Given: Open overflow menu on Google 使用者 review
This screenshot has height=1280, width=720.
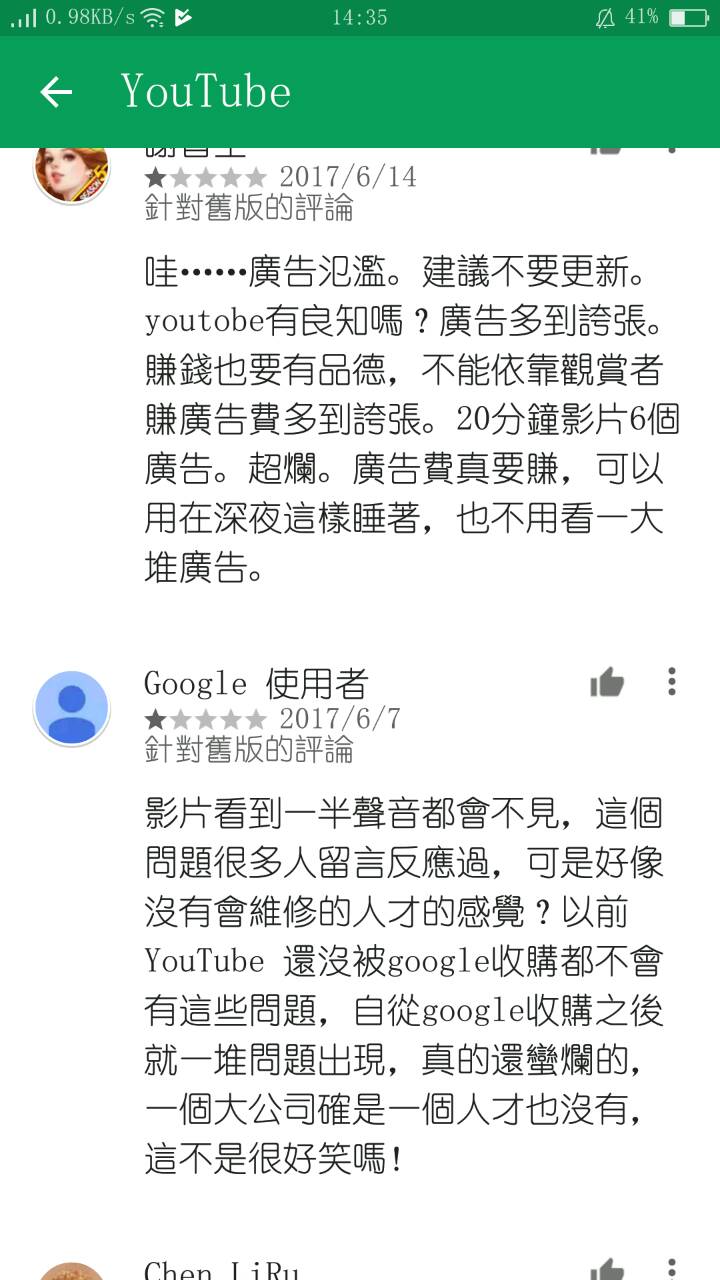Looking at the screenshot, I should (672, 682).
